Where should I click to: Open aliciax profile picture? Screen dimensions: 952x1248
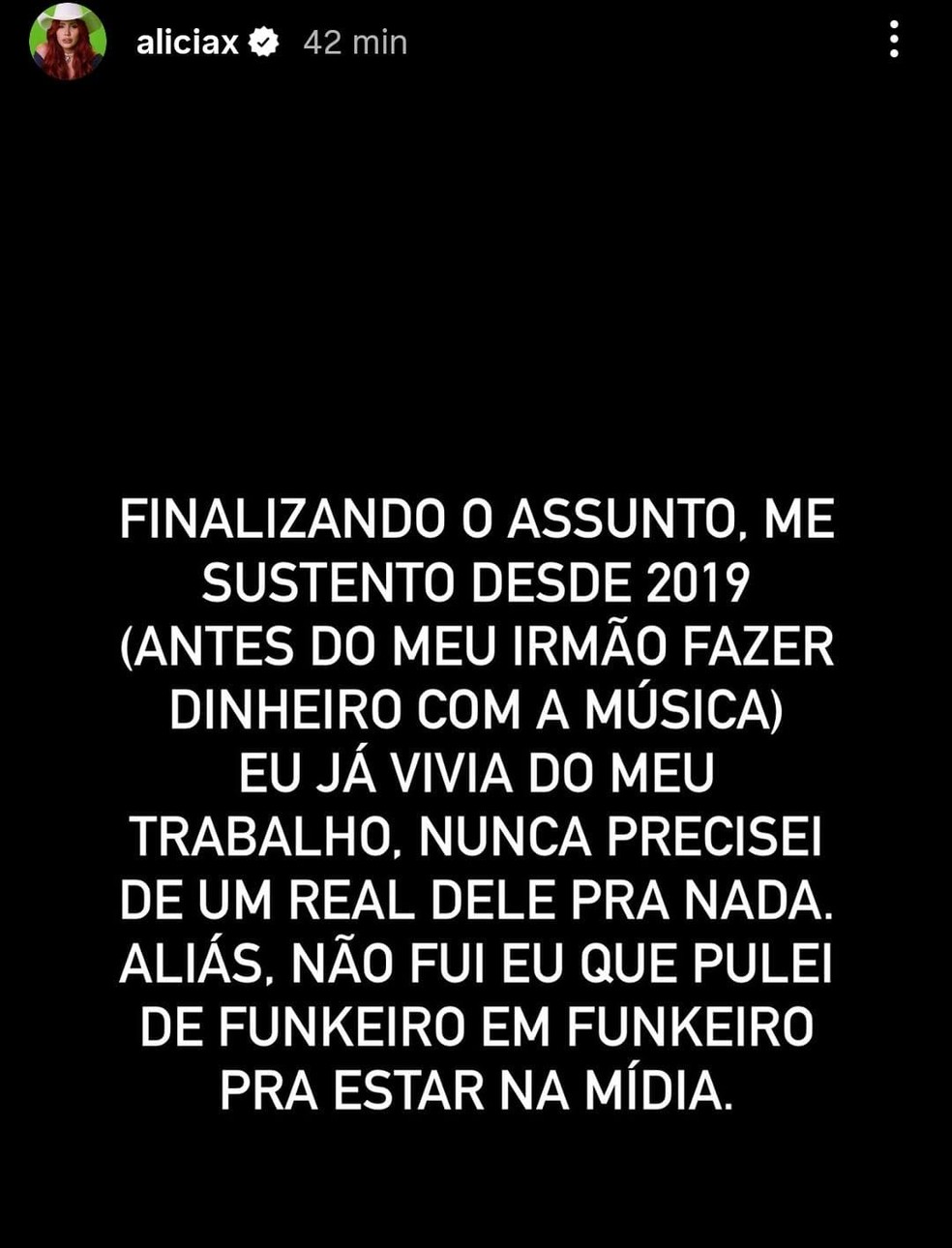[x=67, y=41]
